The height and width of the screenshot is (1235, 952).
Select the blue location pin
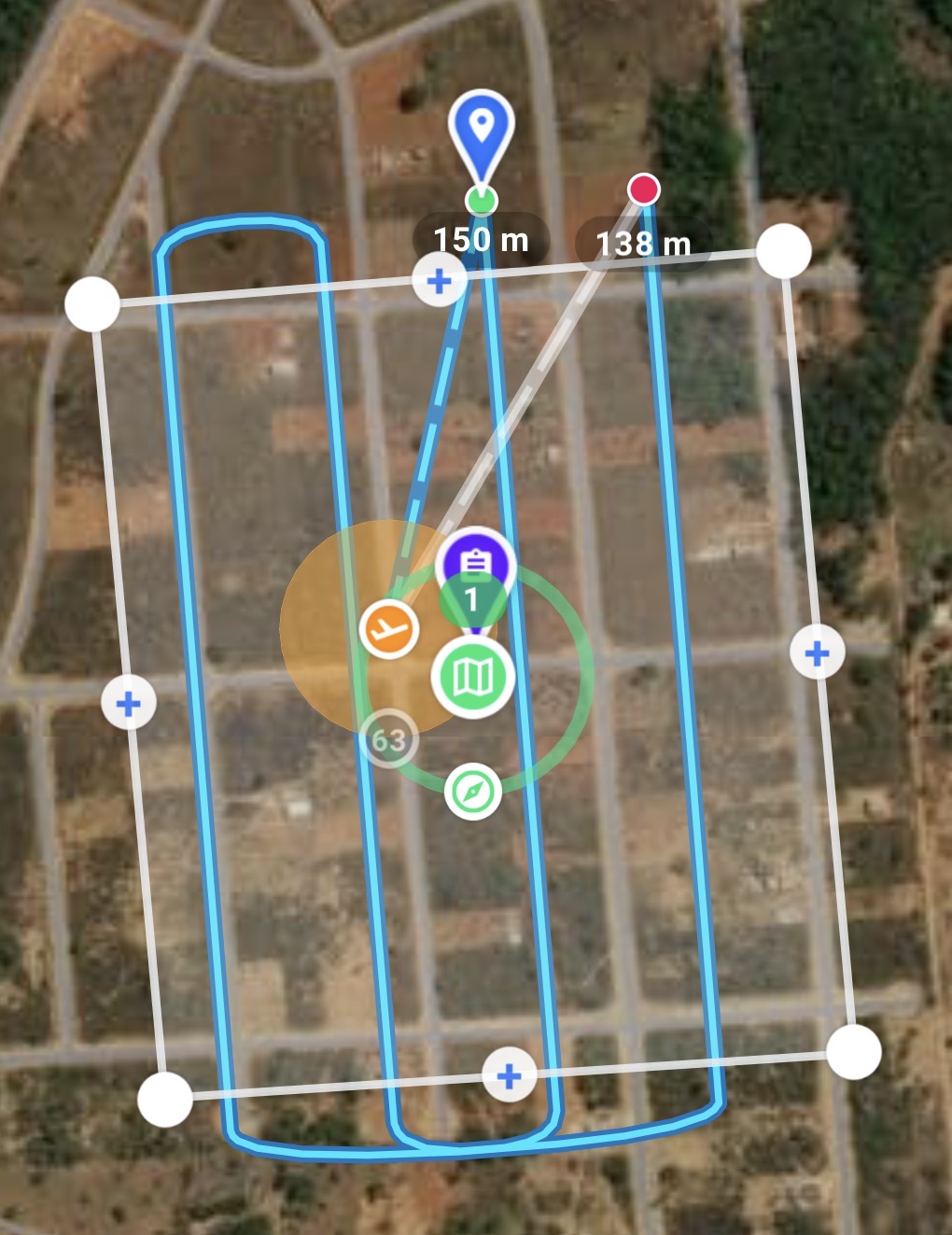pyautogui.click(x=481, y=131)
